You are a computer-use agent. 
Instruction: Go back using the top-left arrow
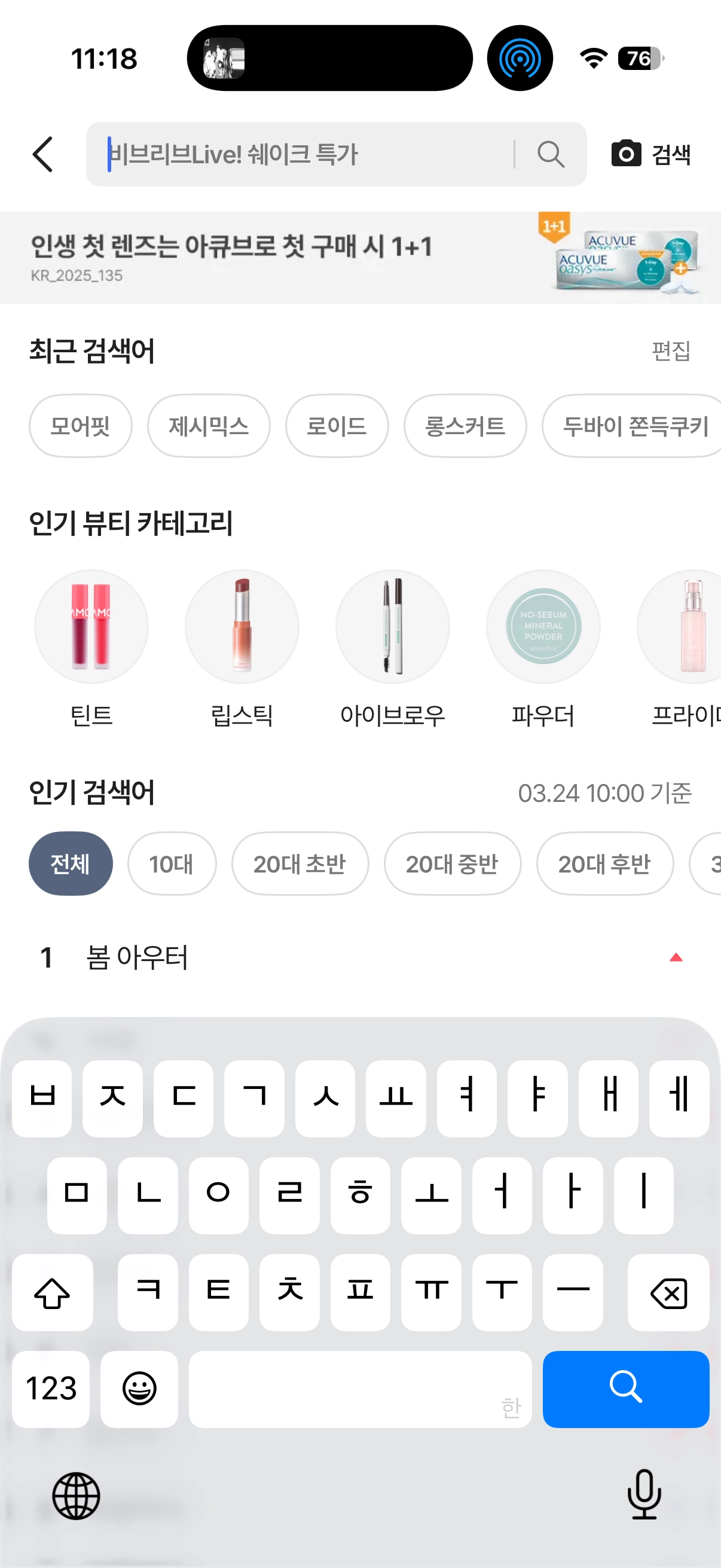pyautogui.click(x=42, y=154)
